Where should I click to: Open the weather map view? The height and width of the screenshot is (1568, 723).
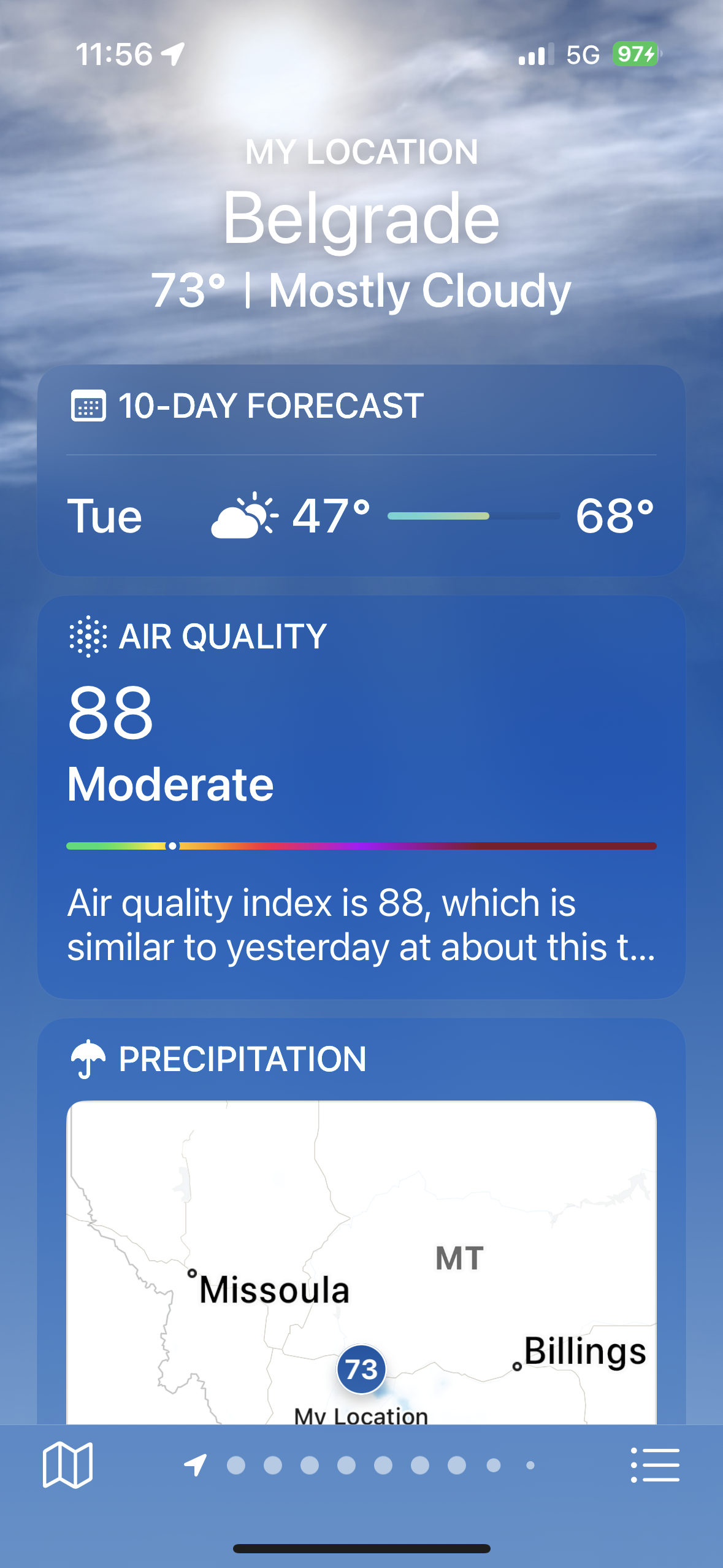pos(67,1465)
